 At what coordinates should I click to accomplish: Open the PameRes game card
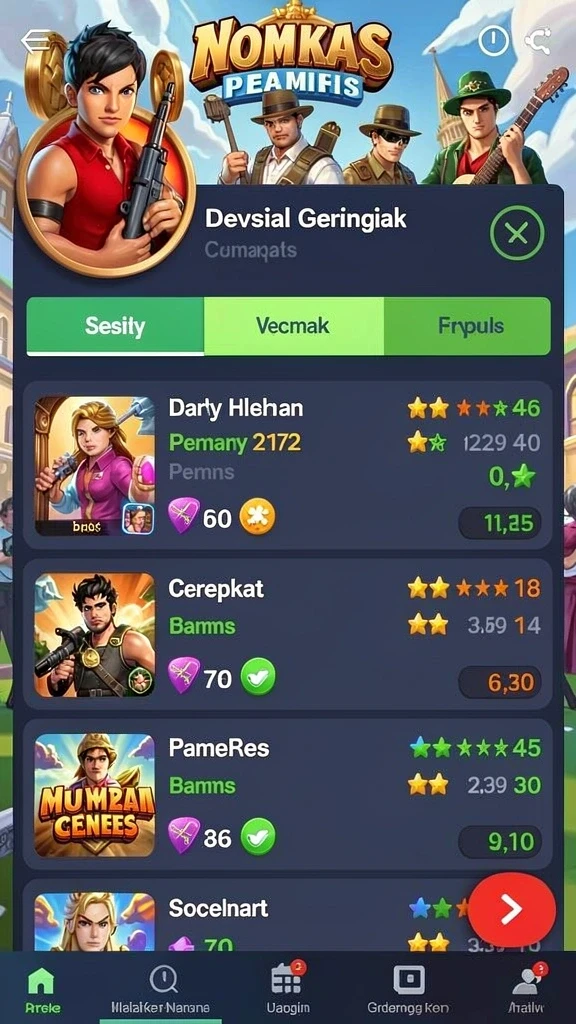[x=287, y=793]
